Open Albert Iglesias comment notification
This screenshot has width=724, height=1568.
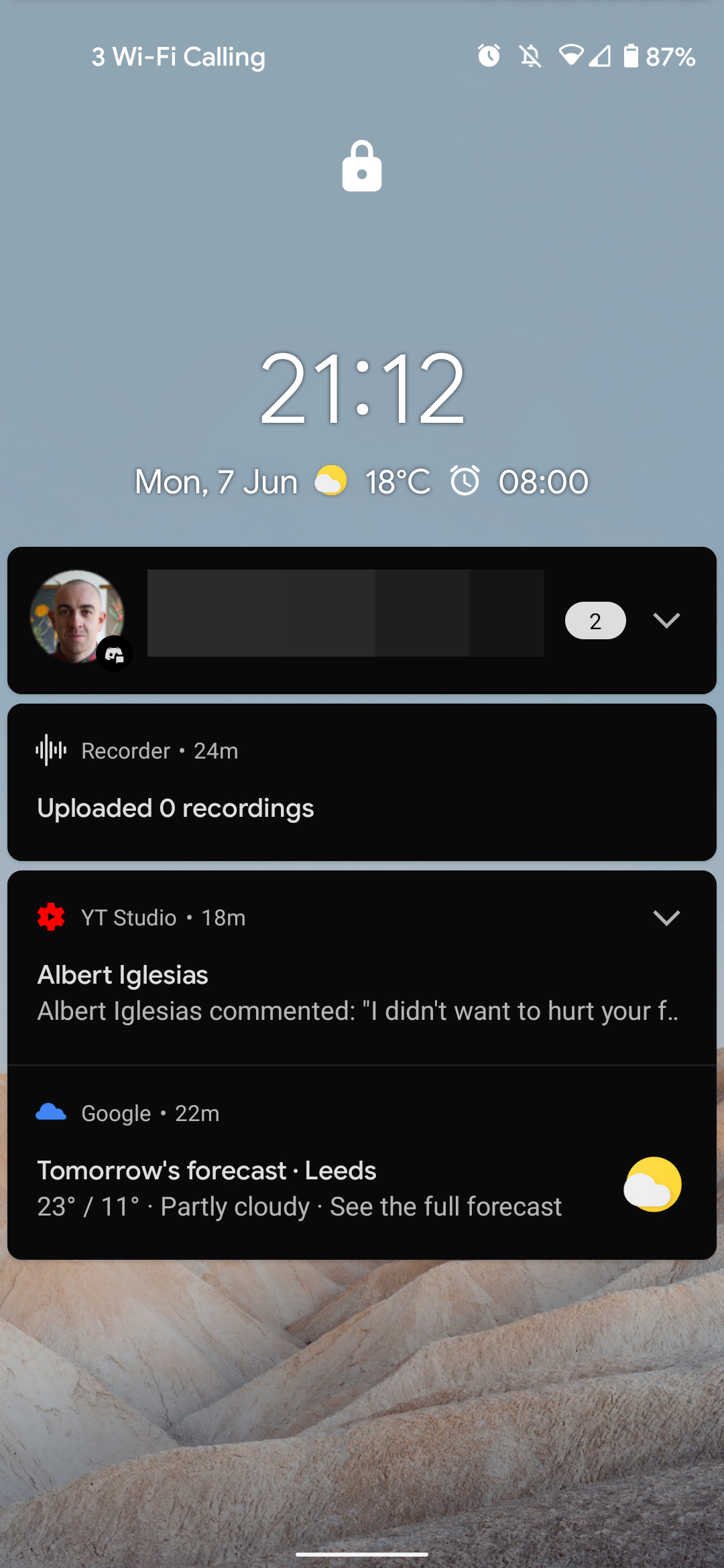click(x=362, y=968)
